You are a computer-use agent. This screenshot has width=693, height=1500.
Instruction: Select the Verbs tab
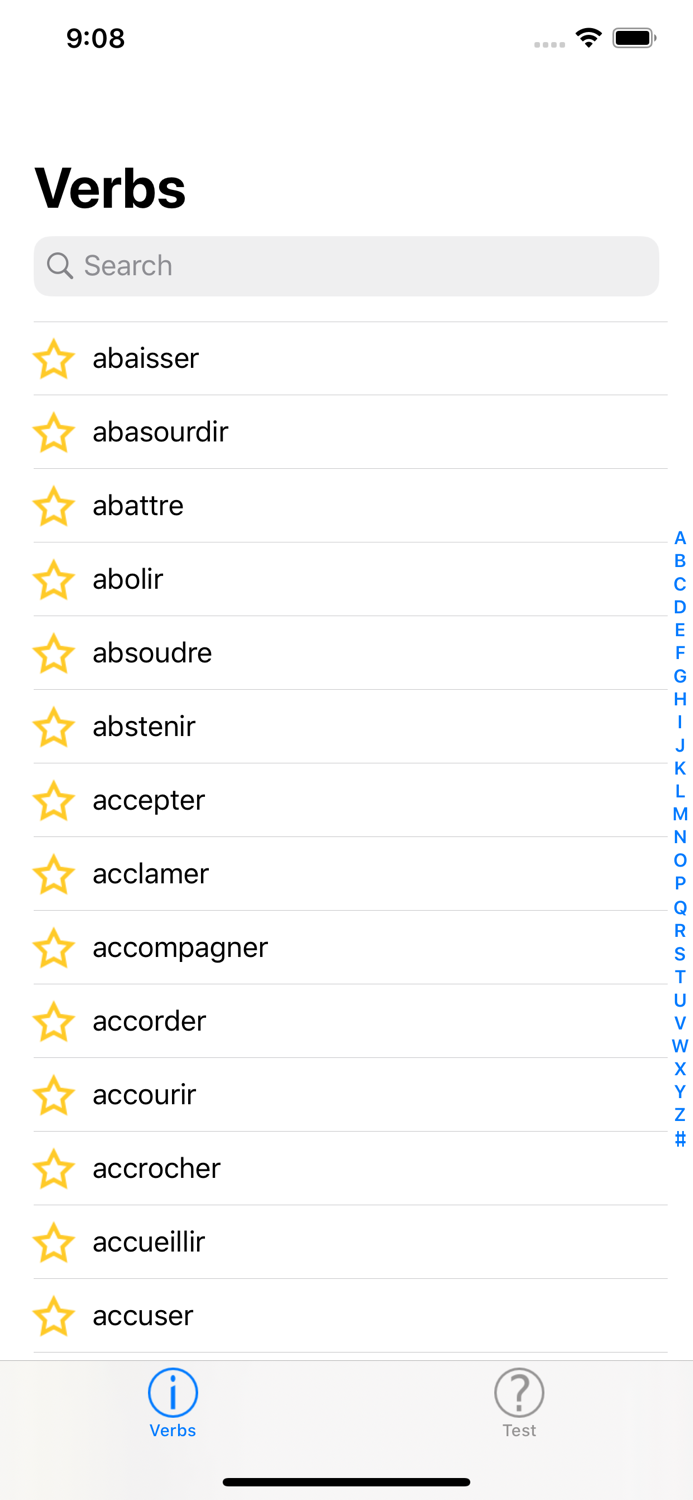click(x=173, y=1403)
